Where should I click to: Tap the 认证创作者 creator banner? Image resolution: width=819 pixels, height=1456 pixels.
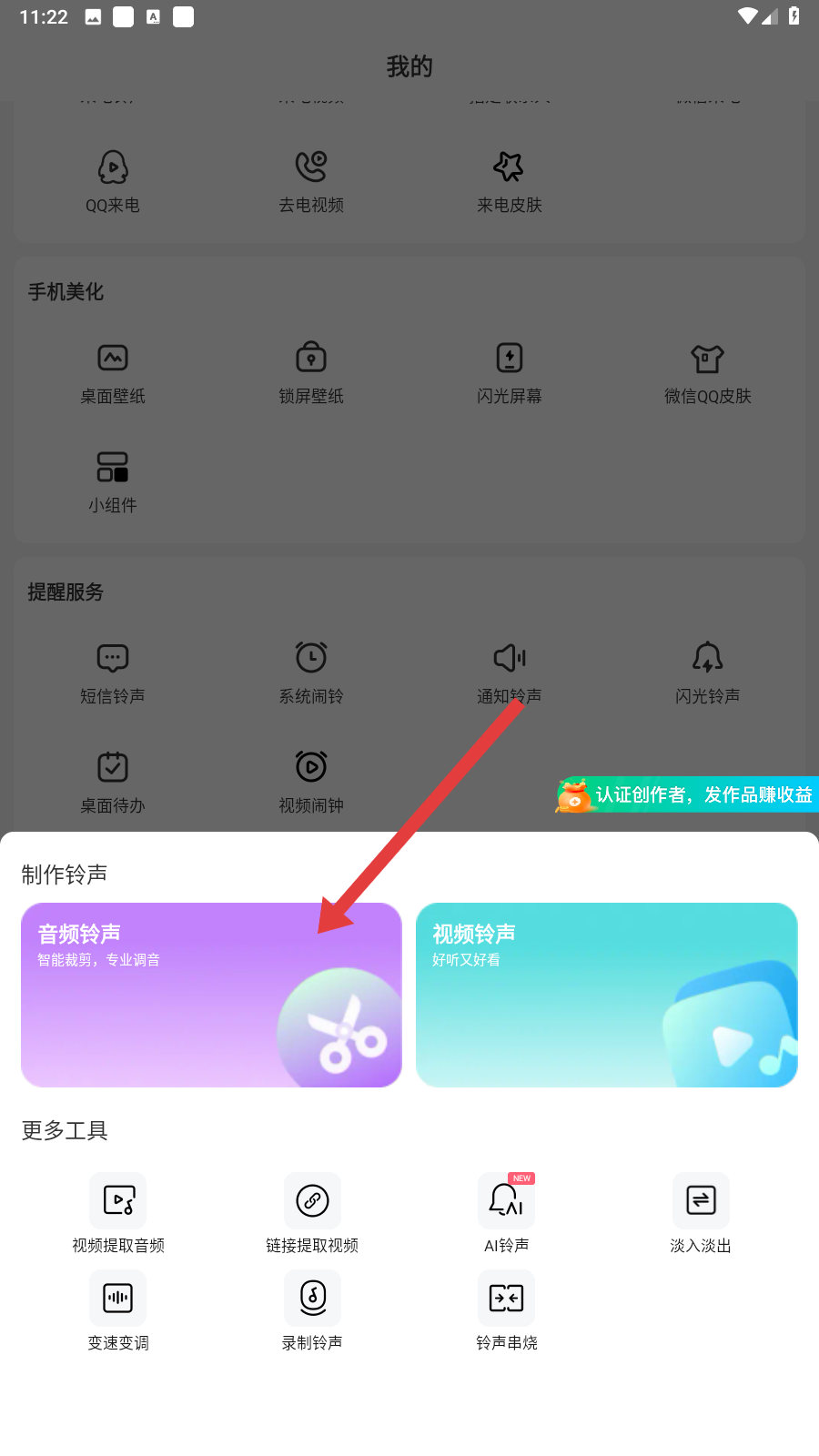pos(688,794)
